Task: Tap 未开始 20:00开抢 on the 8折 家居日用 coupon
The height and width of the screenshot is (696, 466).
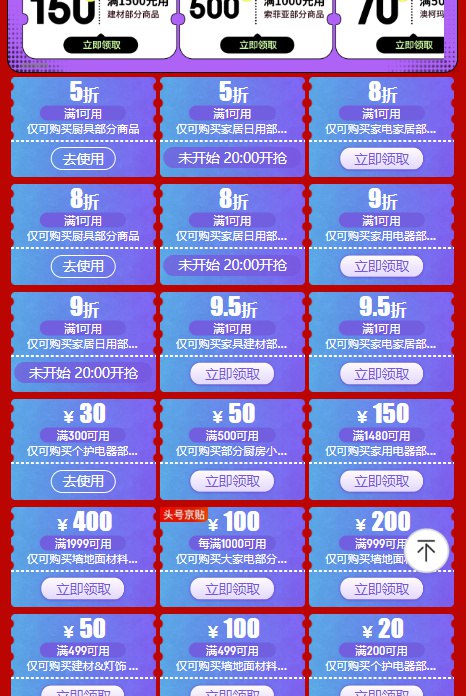Action: tap(232, 265)
